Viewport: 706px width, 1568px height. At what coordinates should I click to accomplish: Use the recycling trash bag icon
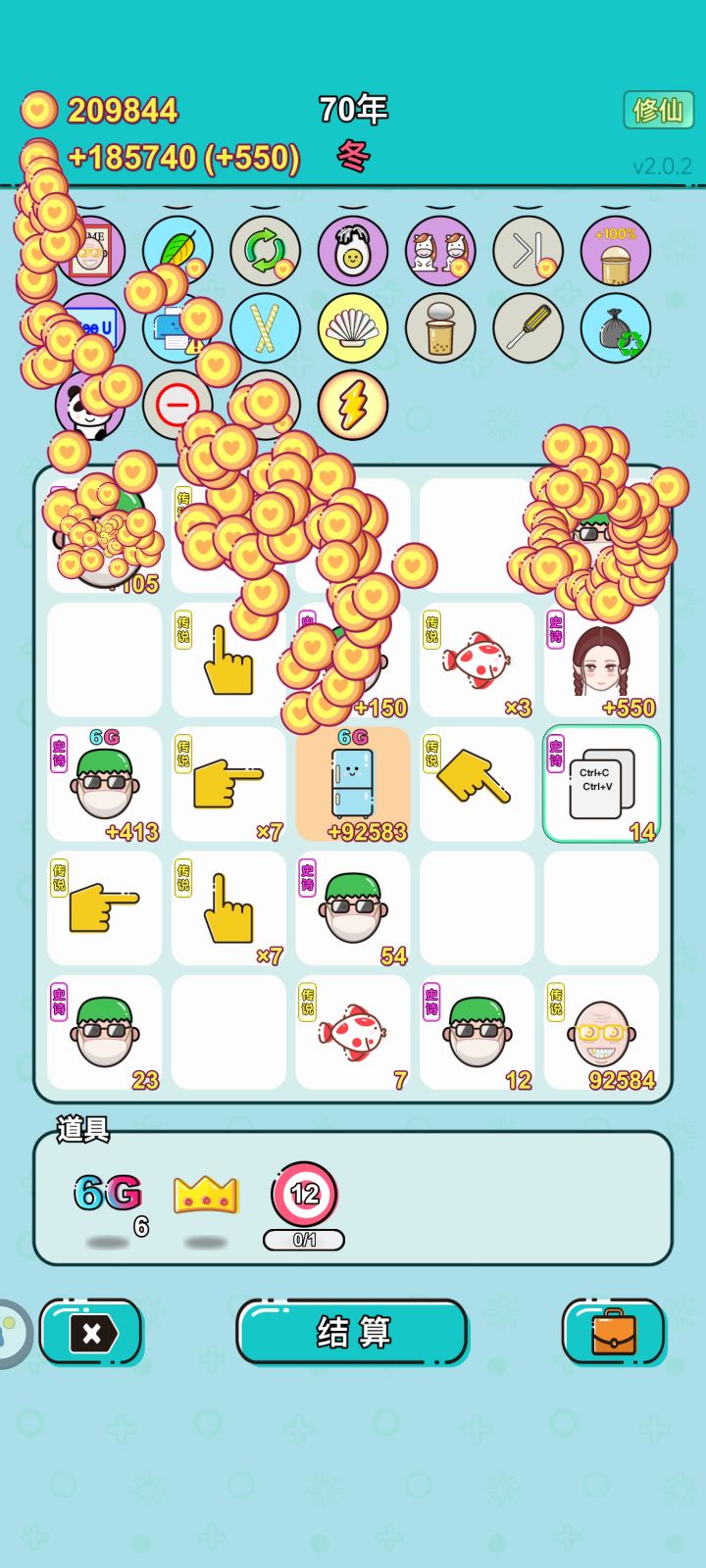point(617,329)
